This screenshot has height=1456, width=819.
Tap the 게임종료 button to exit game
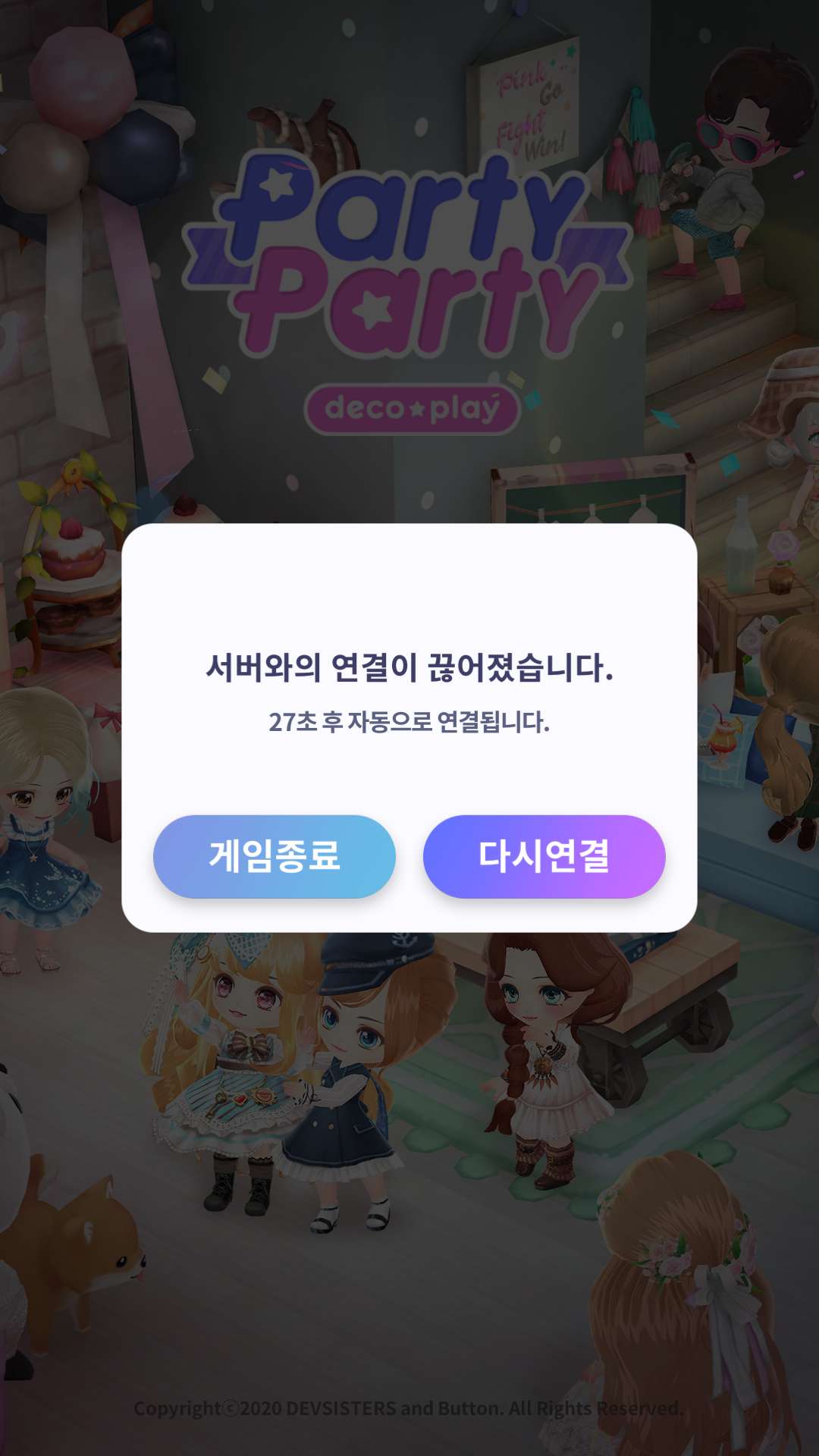(274, 856)
